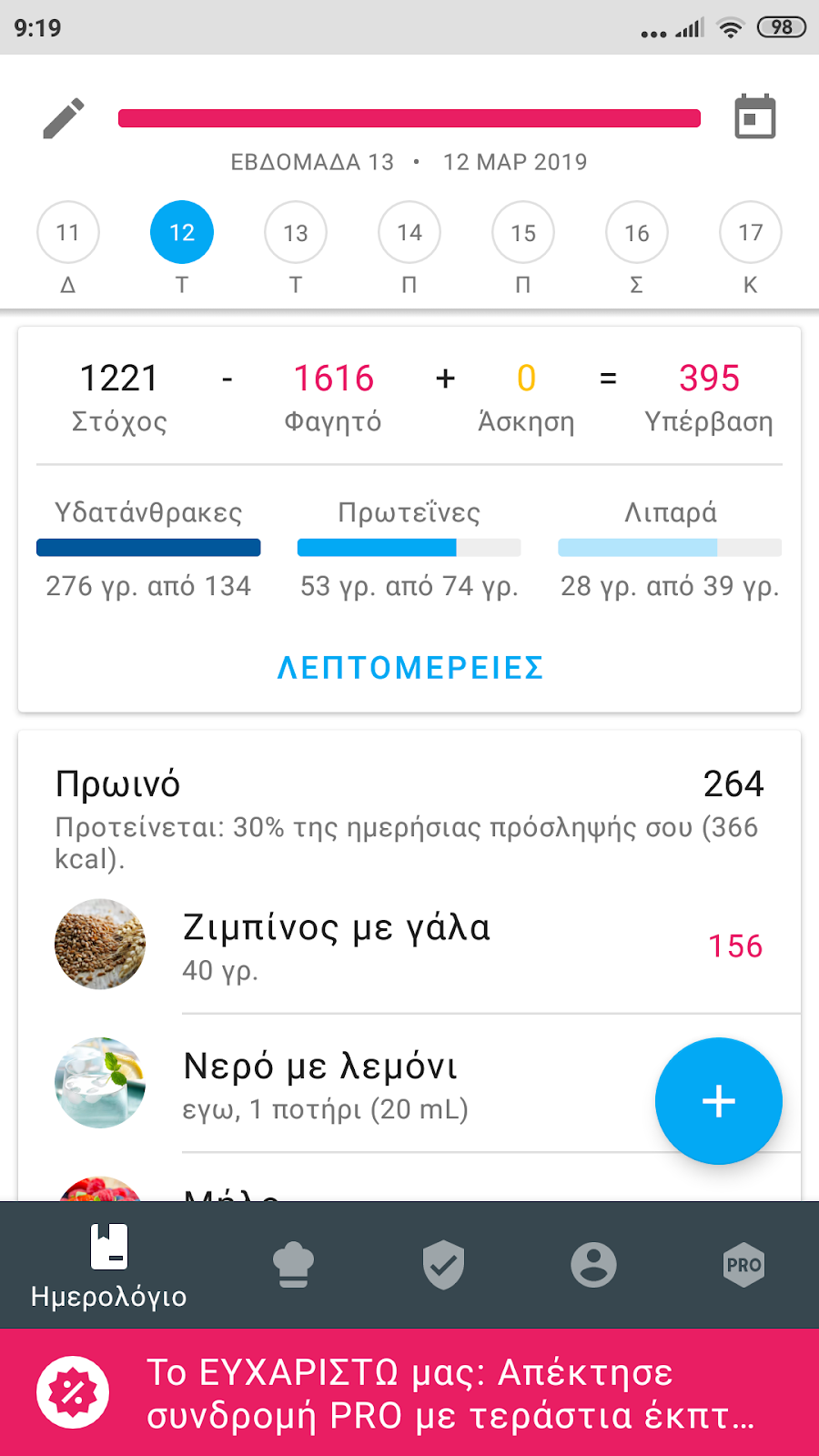
Task: Select day 15 in the week strip
Action: (x=523, y=233)
